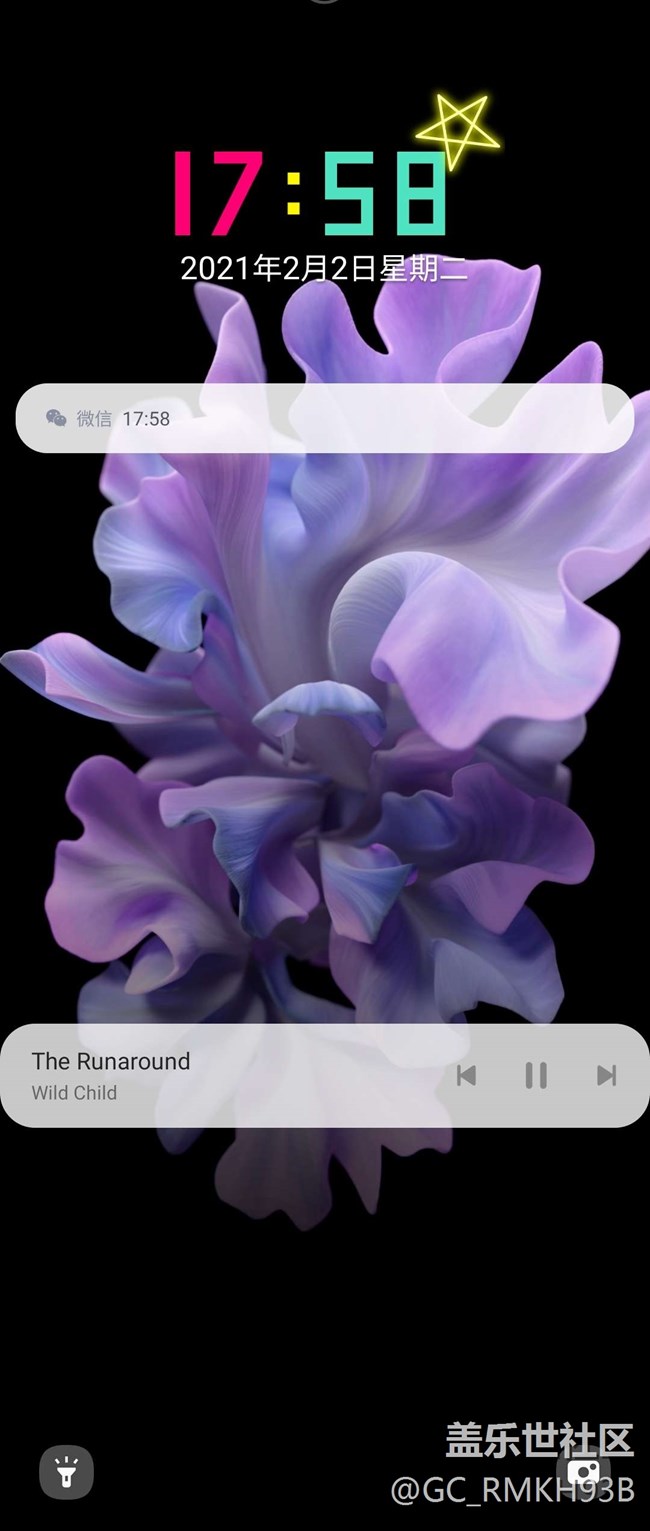Screen dimensions: 650x1531
Task: Skip to the next track
Action: click(x=606, y=1075)
